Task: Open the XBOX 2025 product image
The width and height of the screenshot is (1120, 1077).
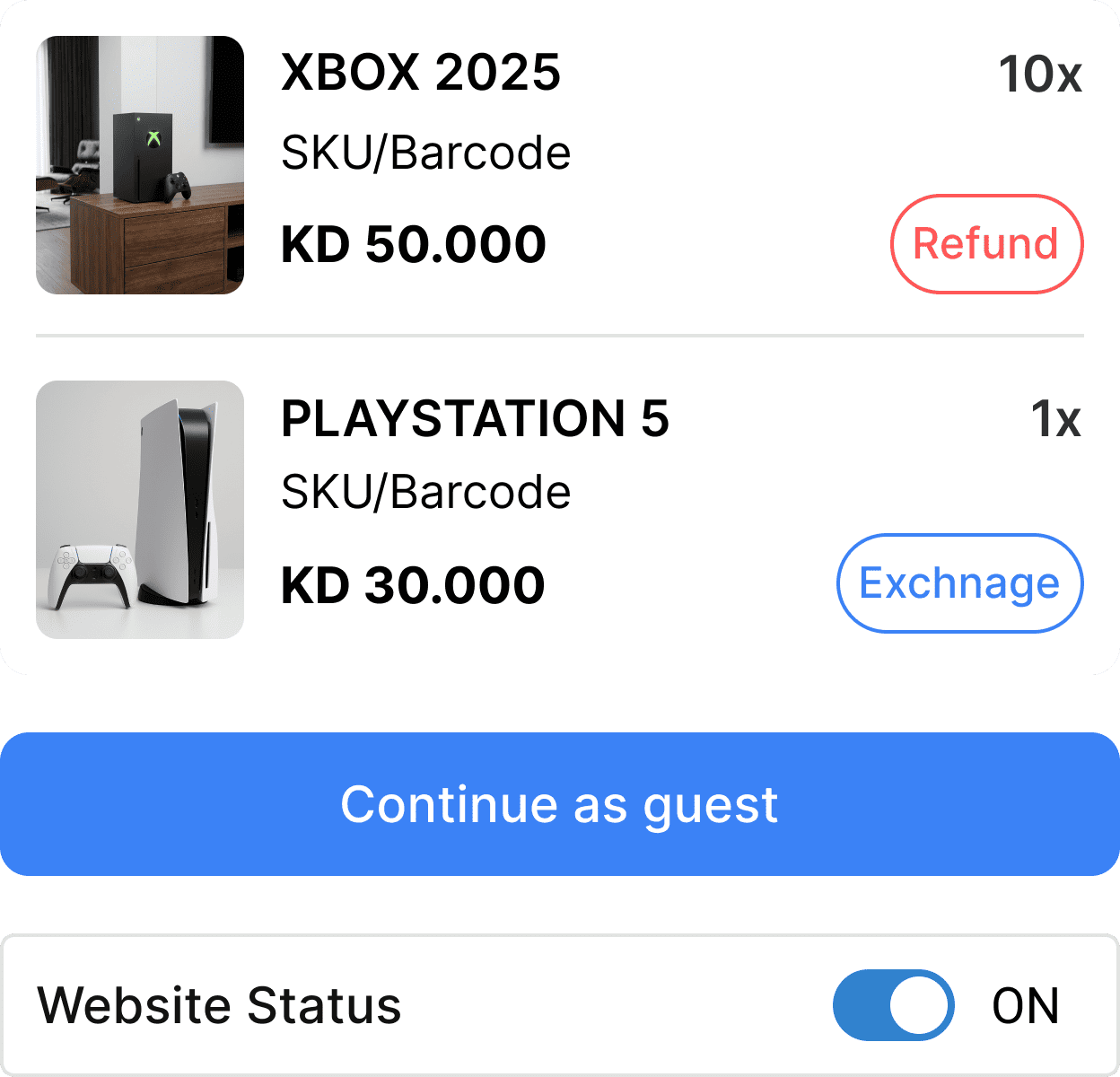Action: coord(140,165)
